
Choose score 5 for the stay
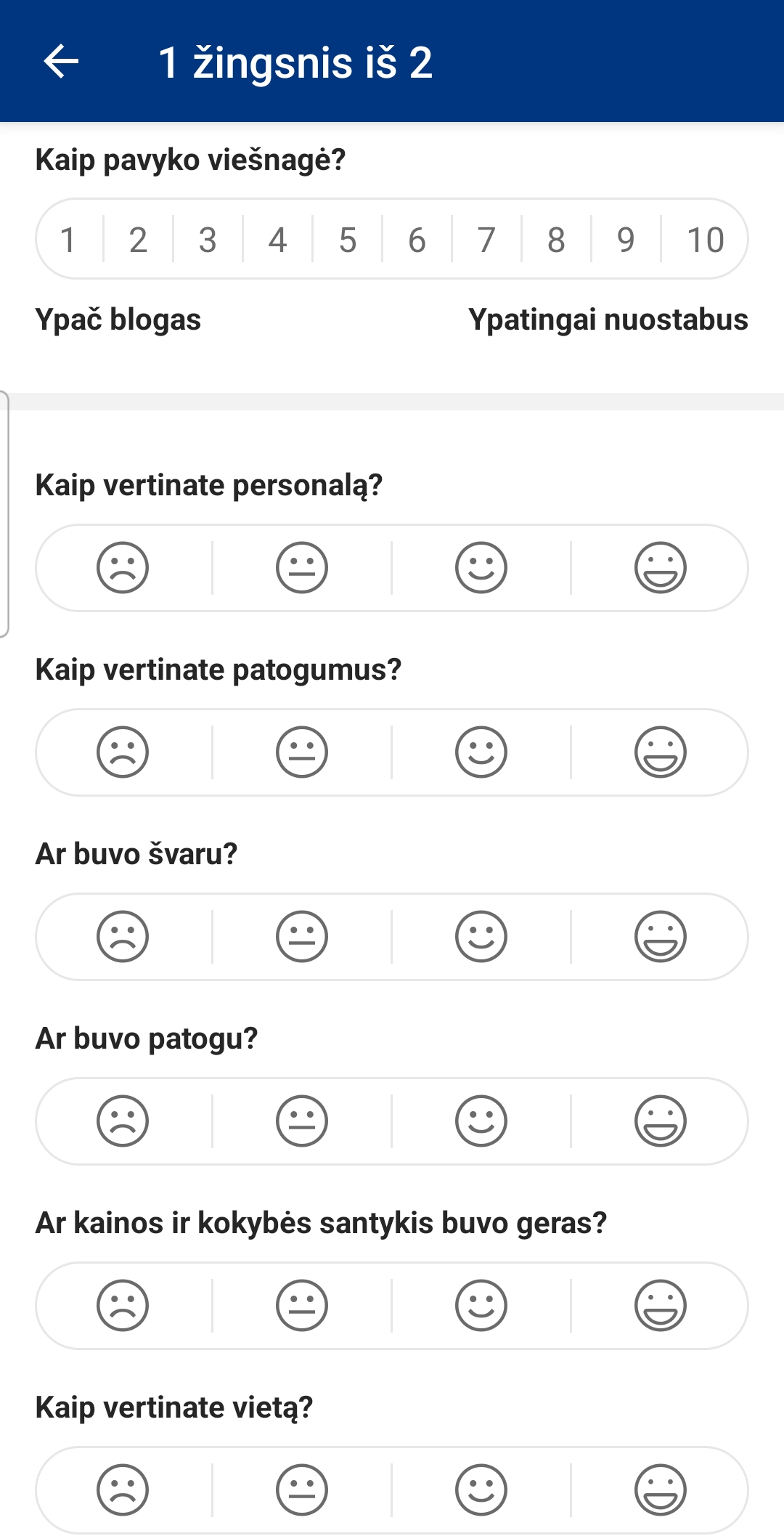click(348, 240)
